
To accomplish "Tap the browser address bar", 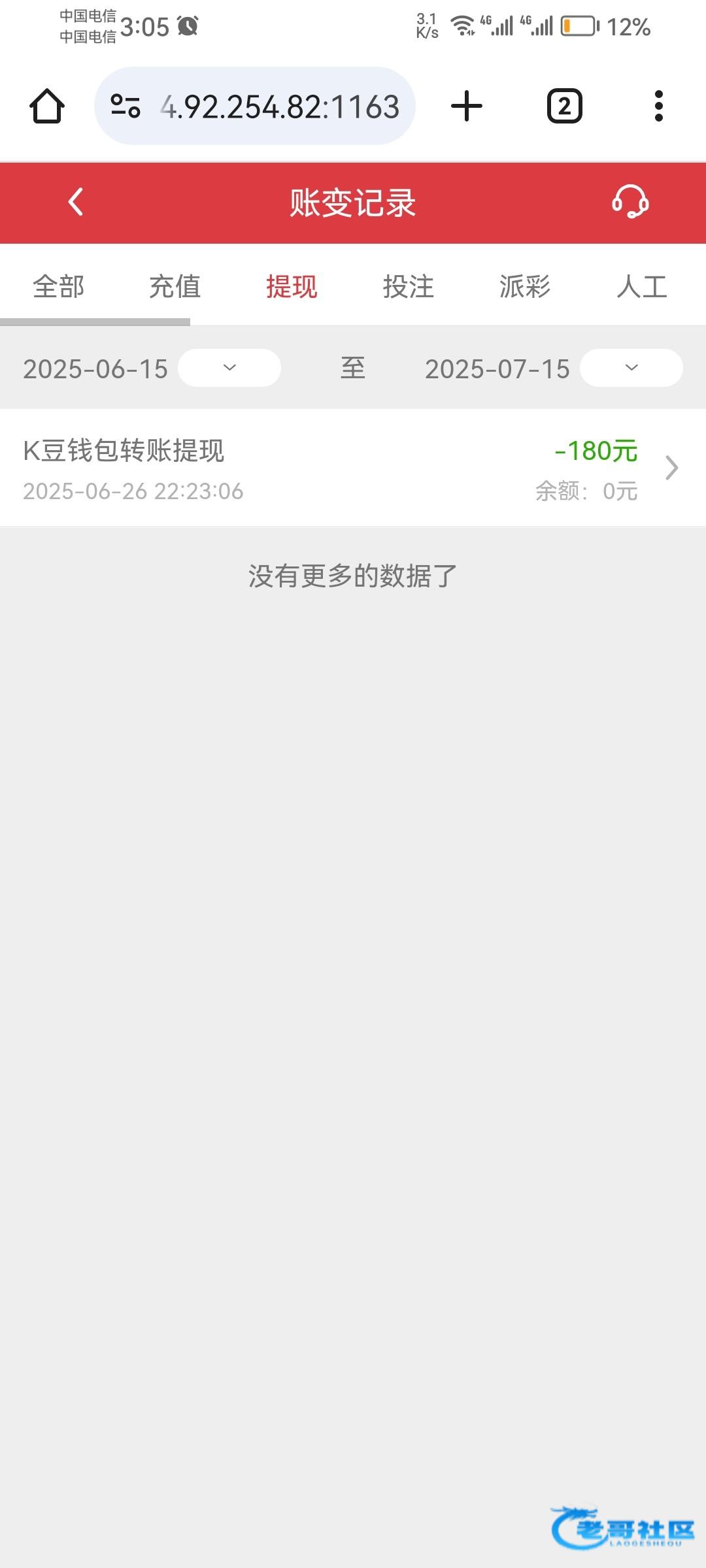I will 255,106.
